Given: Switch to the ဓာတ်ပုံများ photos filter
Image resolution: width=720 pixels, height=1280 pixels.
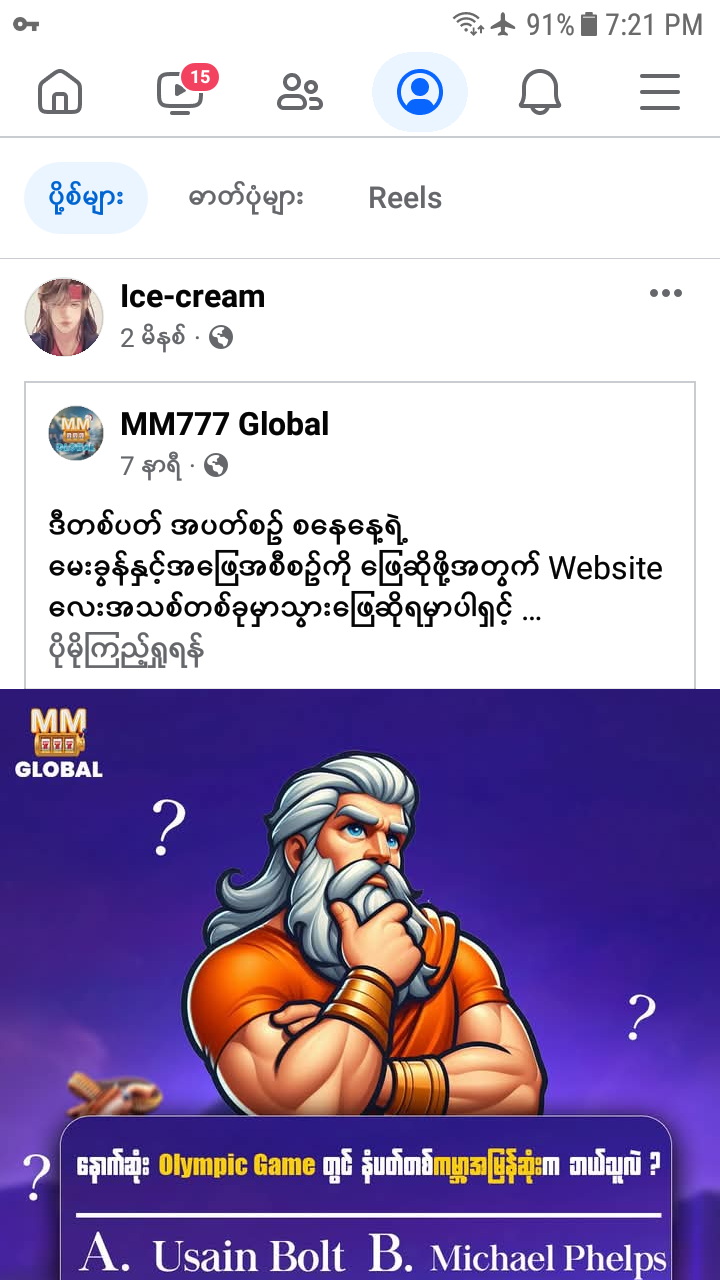Looking at the screenshot, I should click(246, 198).
